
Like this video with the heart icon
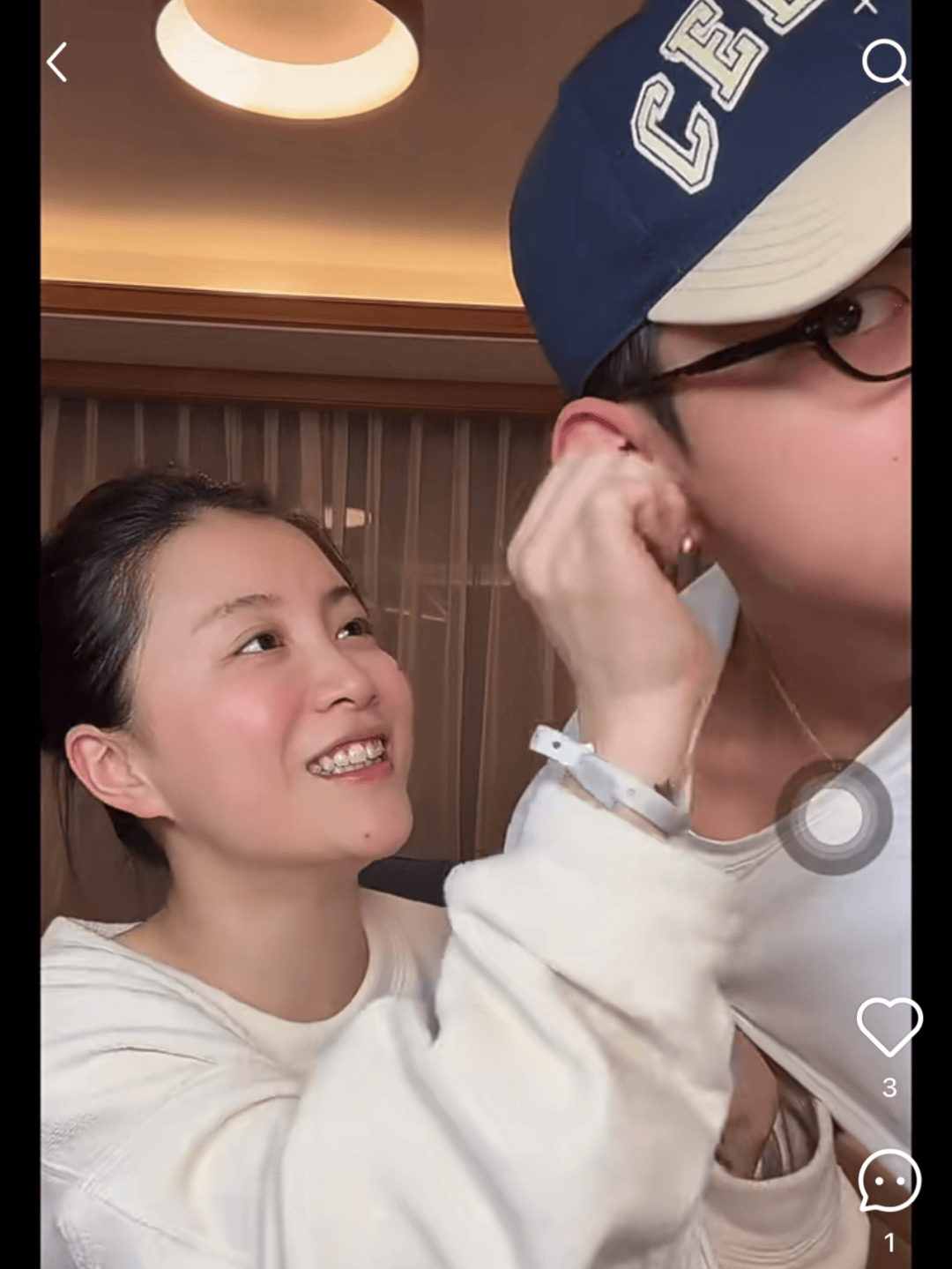pyautogui.click(x=889, y=1026)
